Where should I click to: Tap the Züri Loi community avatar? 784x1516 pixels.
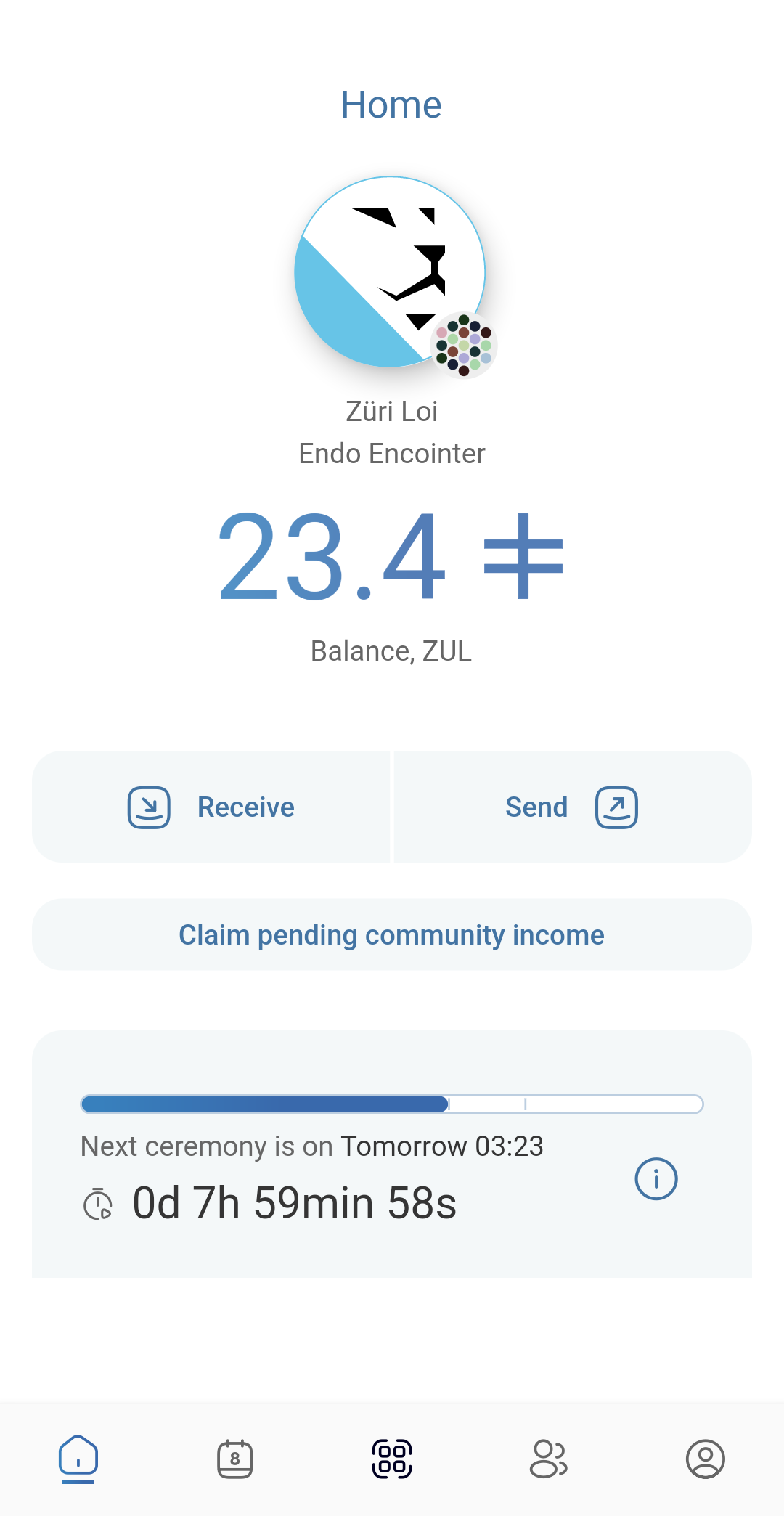point(390,272)
